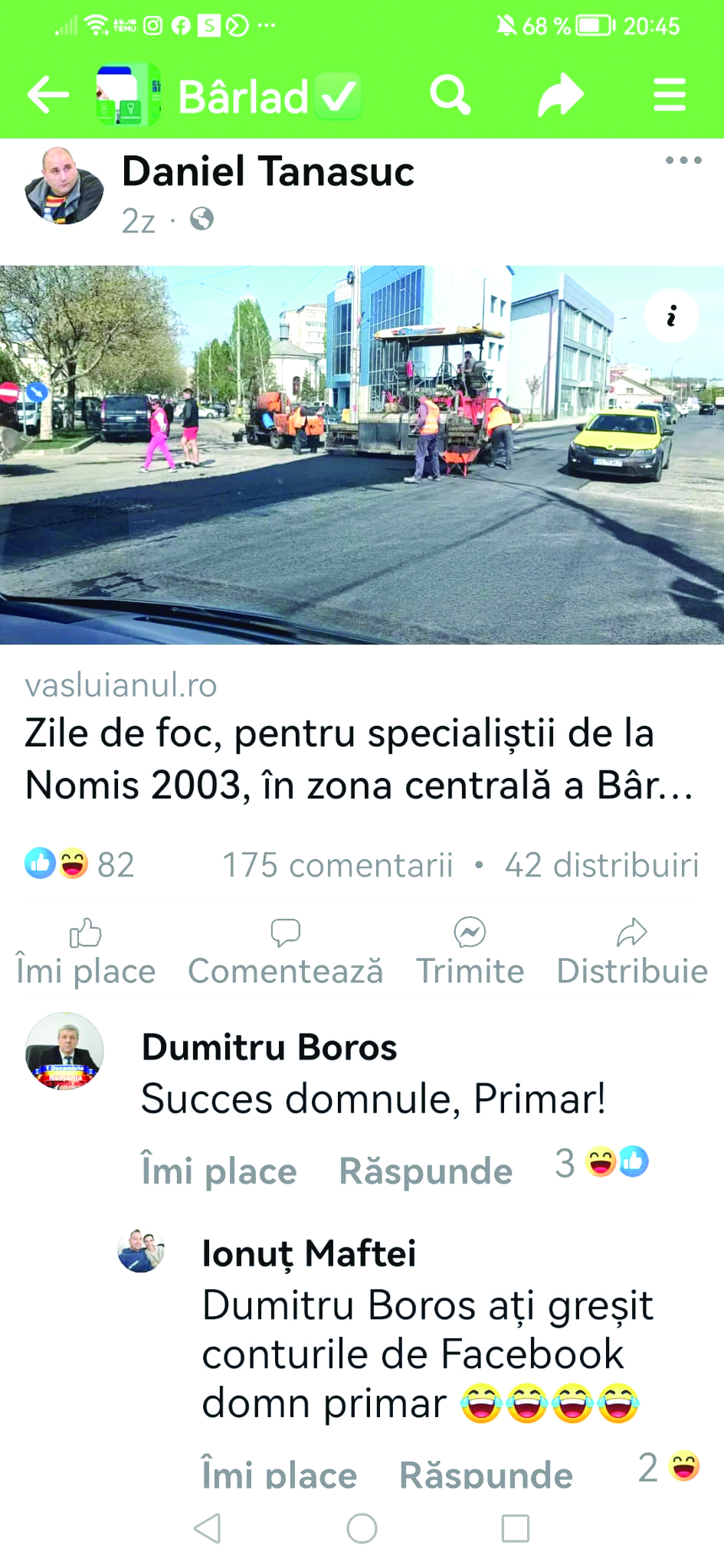Viewport: 724px width, 1568px height.
Task: Reply to Ionuț Maftei's comment
Action: coord(486,1473)
